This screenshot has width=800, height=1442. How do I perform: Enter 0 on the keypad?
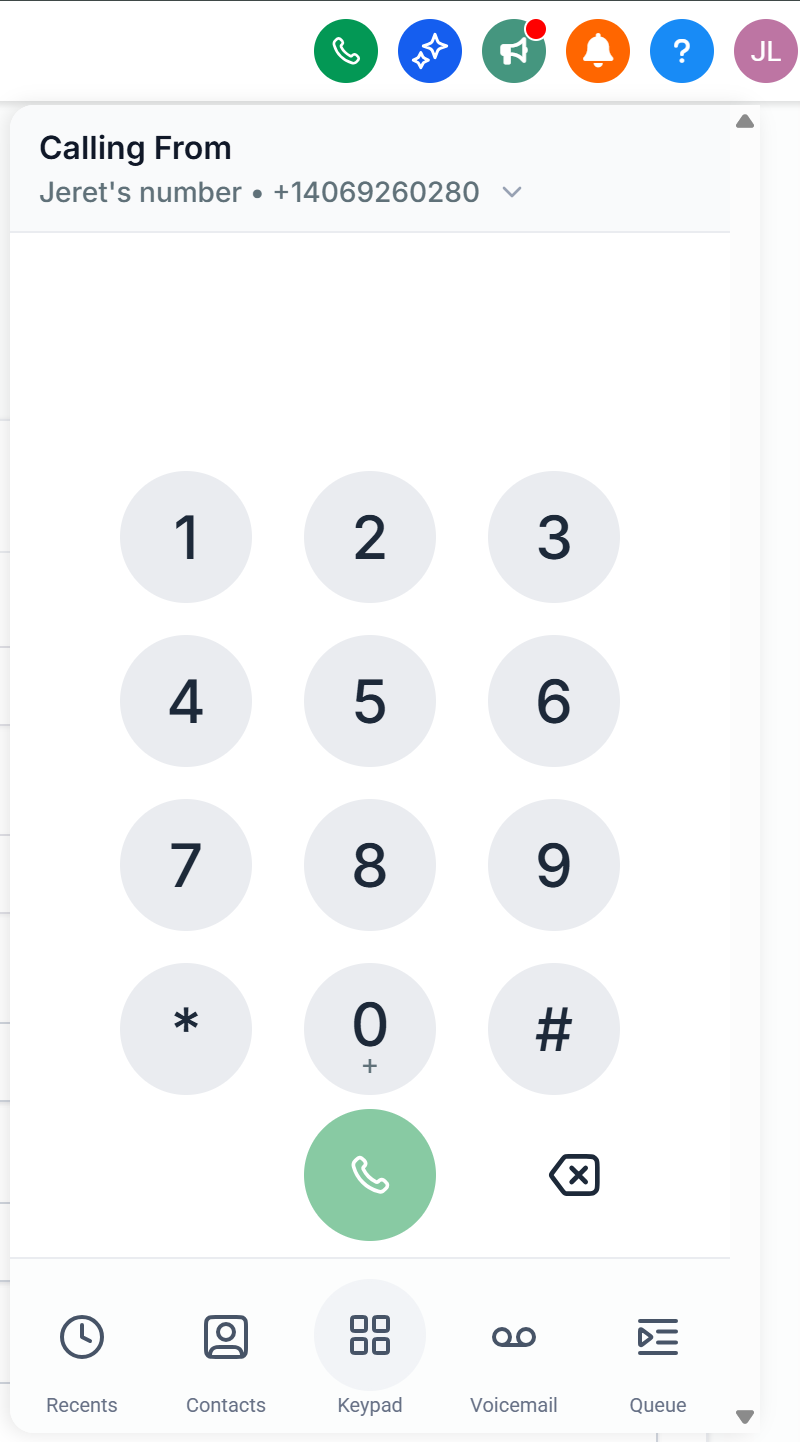(x=370, y=1029)
